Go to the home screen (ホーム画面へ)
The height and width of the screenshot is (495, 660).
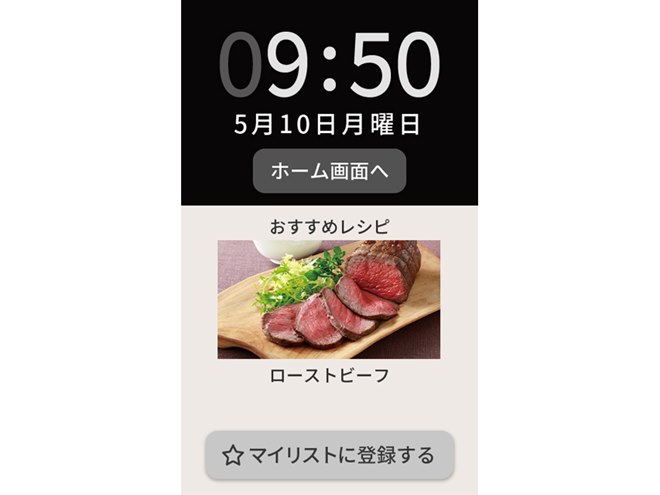(329, 171)
